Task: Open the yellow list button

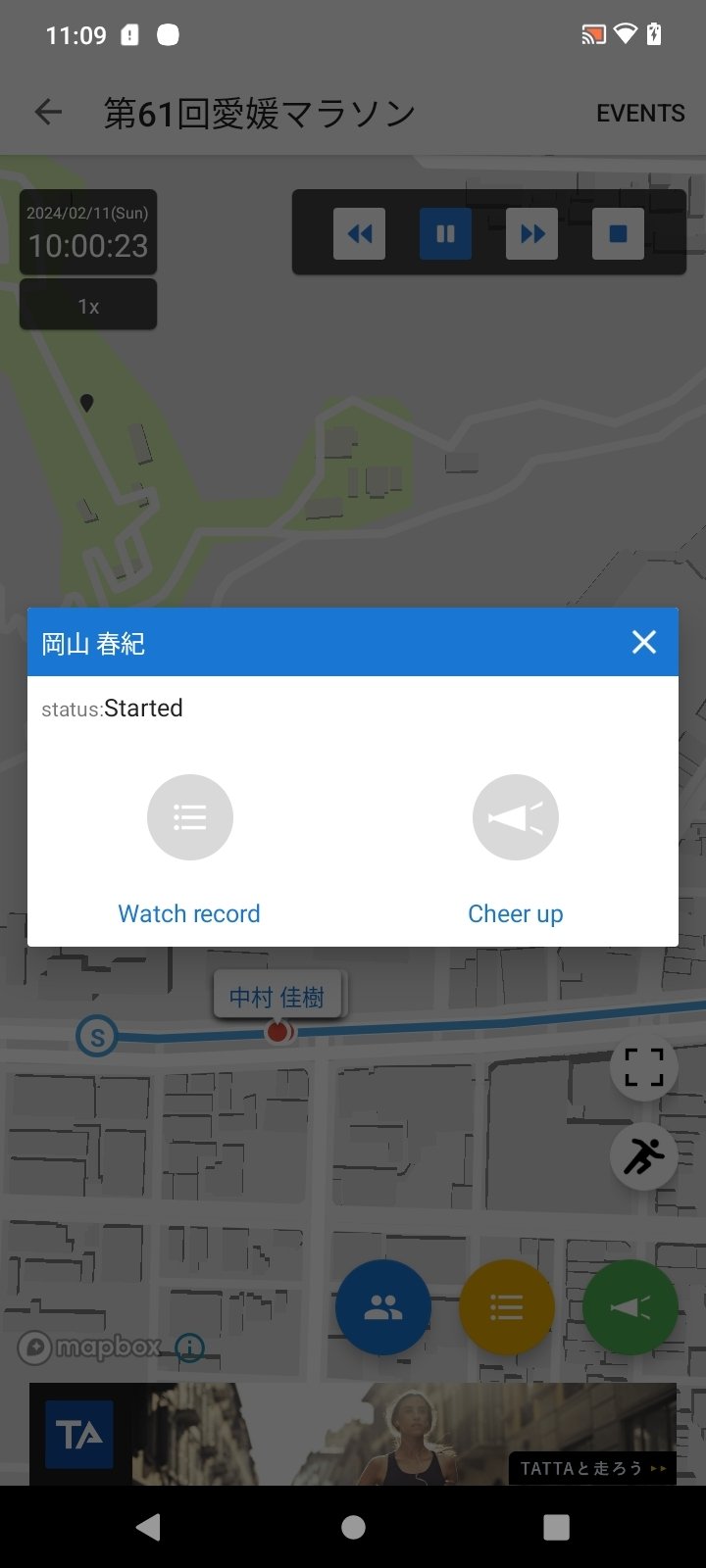Action: 506,1307
